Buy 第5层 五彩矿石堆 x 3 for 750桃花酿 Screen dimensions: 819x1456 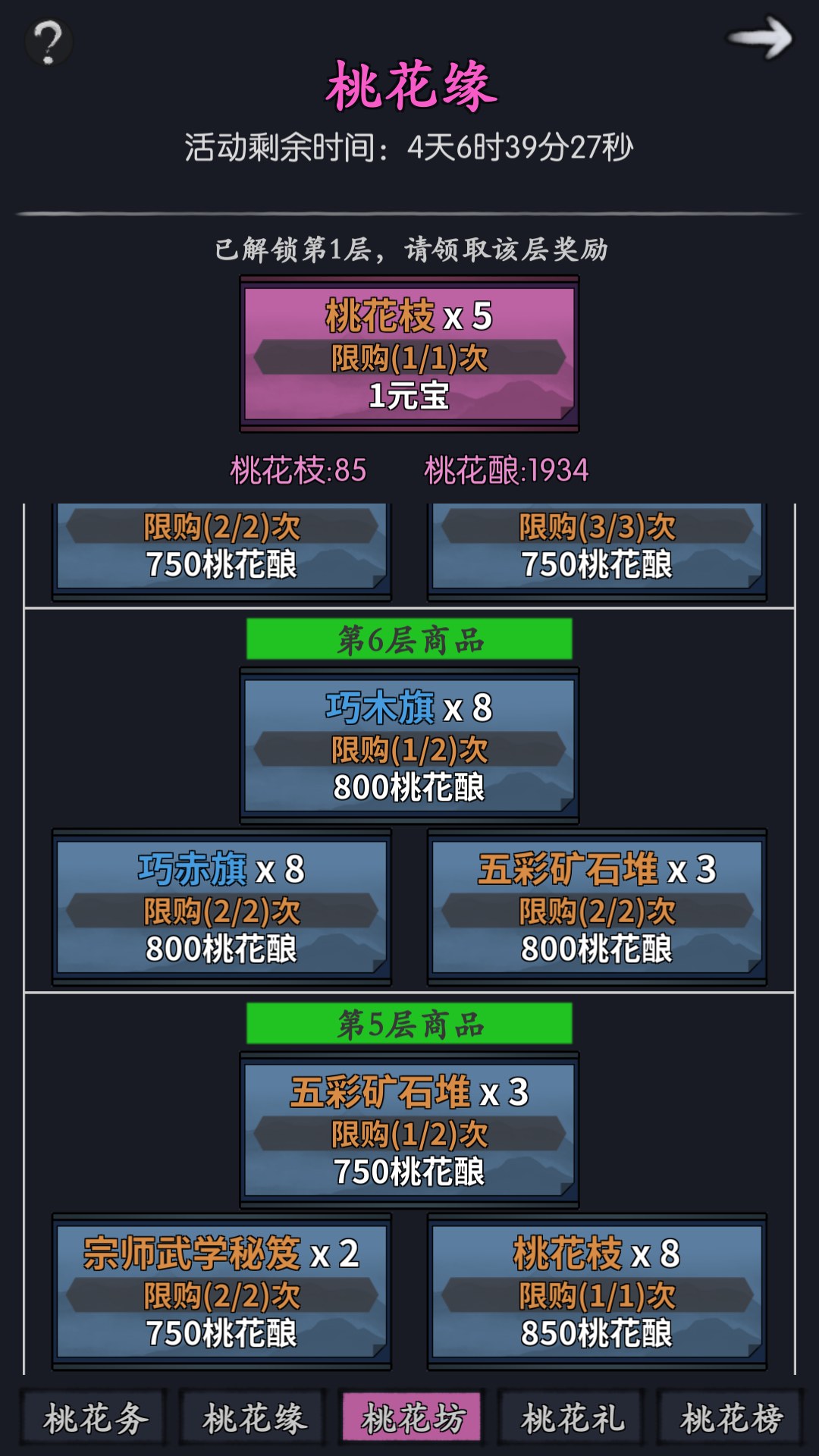tap(409, 1130)
